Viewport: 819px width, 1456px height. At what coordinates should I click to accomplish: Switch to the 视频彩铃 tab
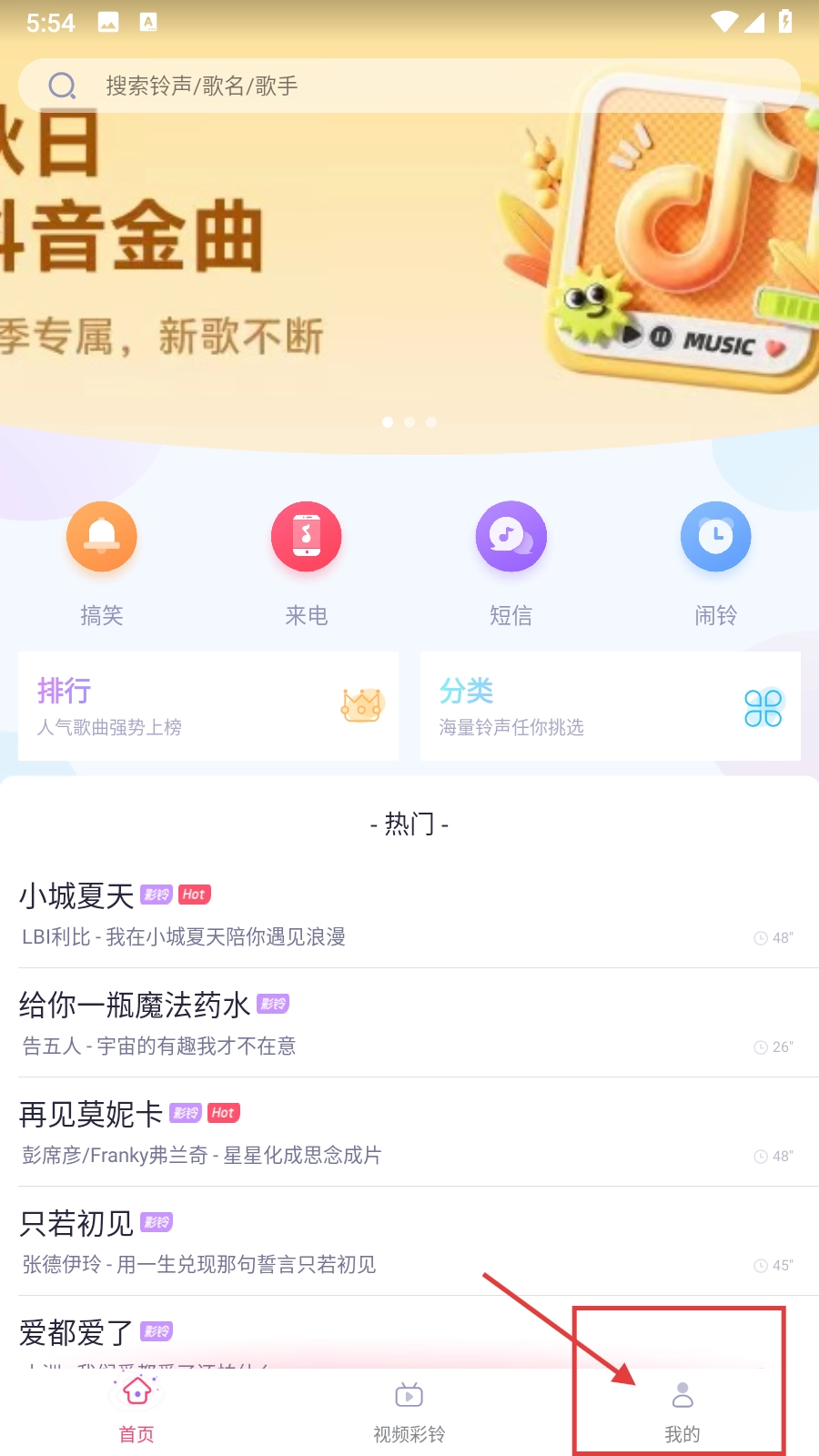tap(409, 1410)
